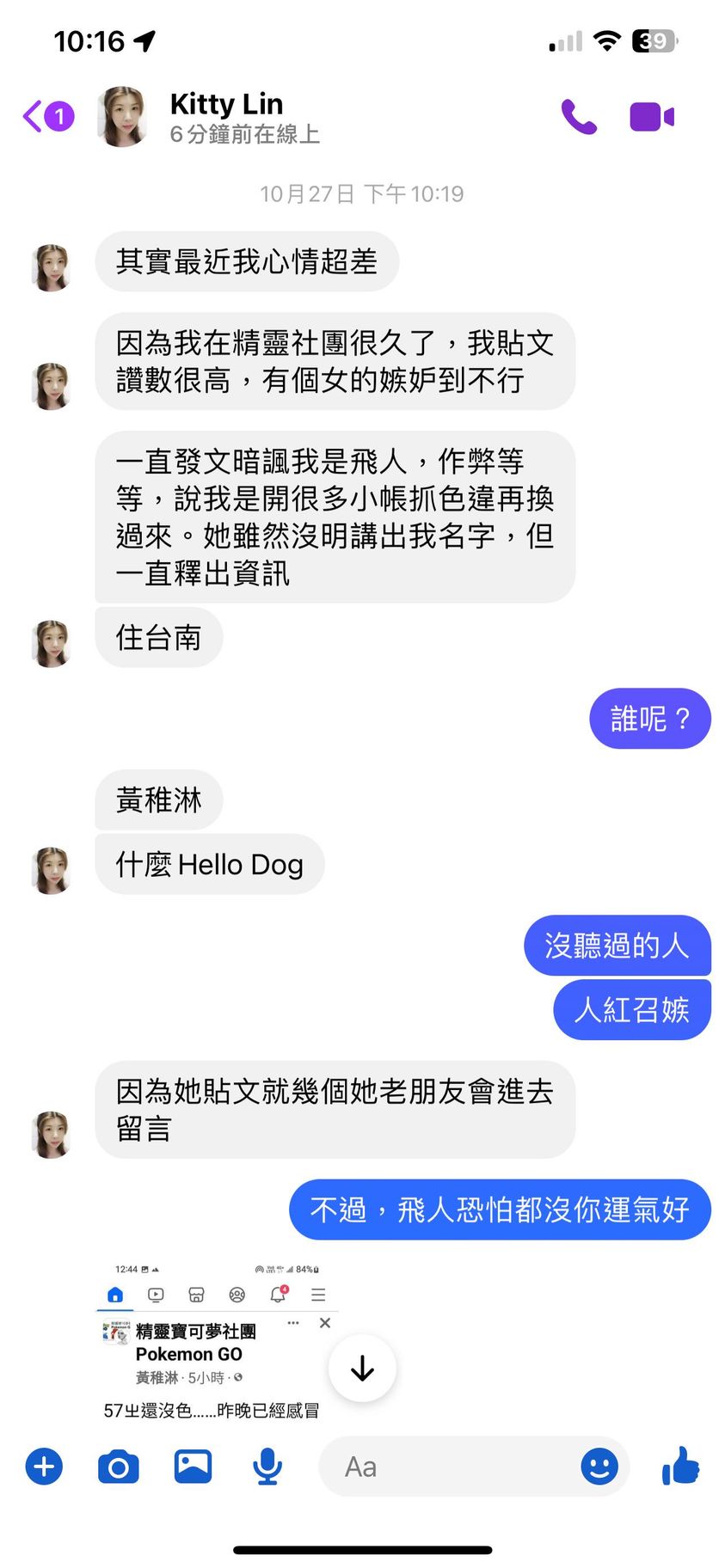Viewport: 725px width, 1568px height.
Task: Open the plus menu for more actions
Action: pyautogui.click(x=44, y=1466)
